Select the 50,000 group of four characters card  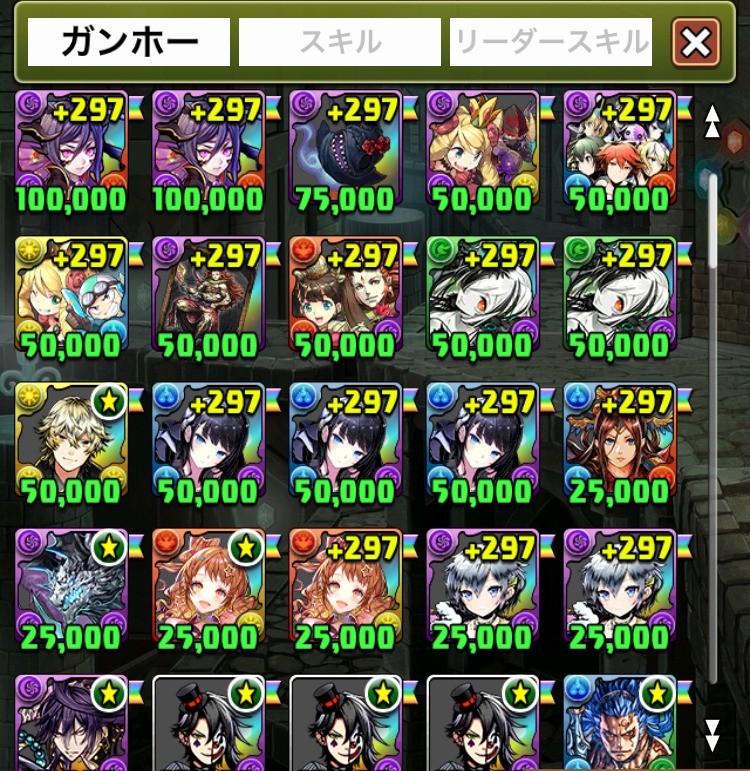(620, 150)
